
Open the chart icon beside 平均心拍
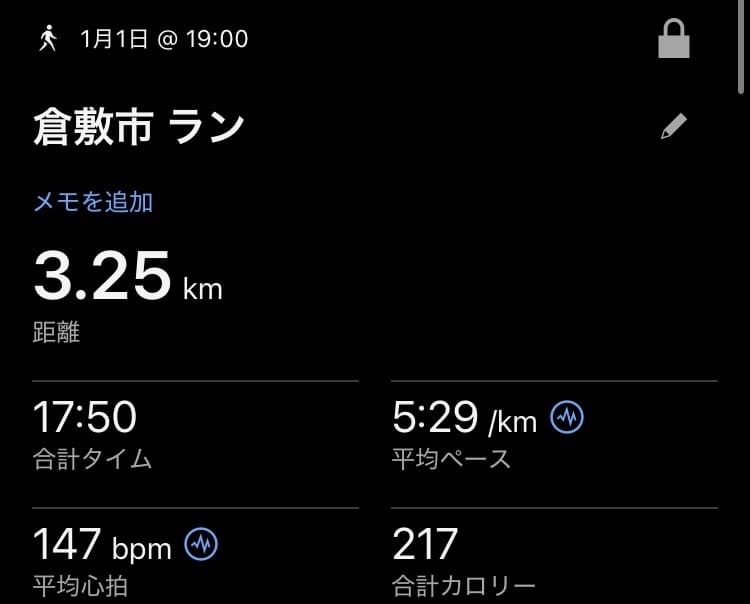point(202,545)
